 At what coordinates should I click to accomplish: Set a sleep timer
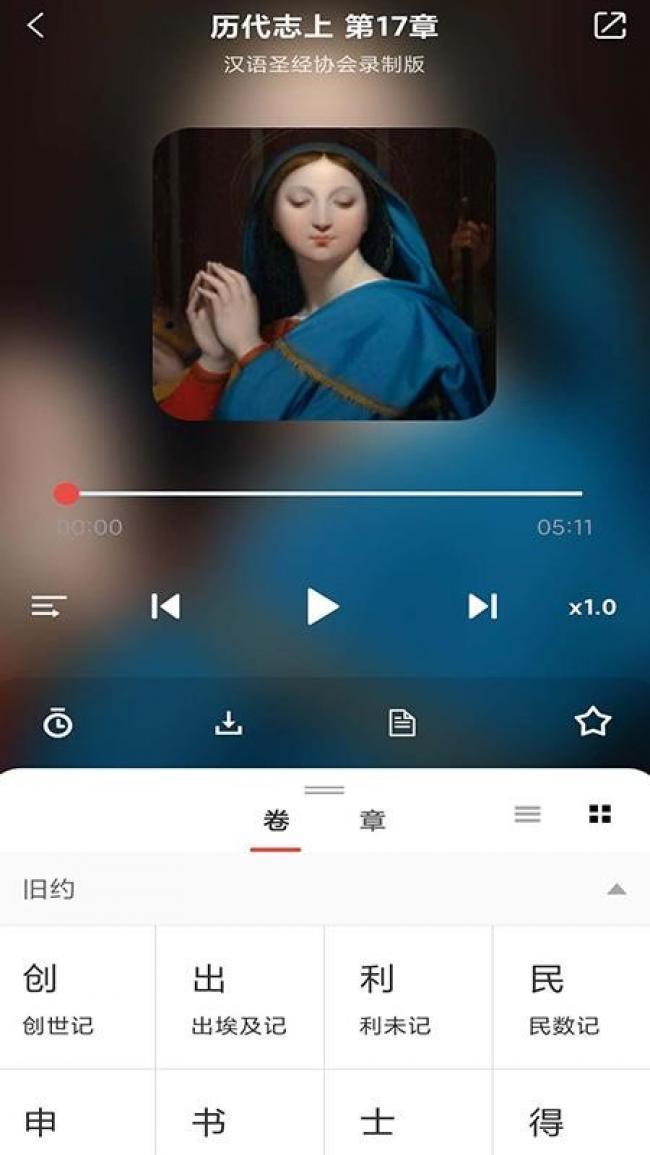pos(58,722)
